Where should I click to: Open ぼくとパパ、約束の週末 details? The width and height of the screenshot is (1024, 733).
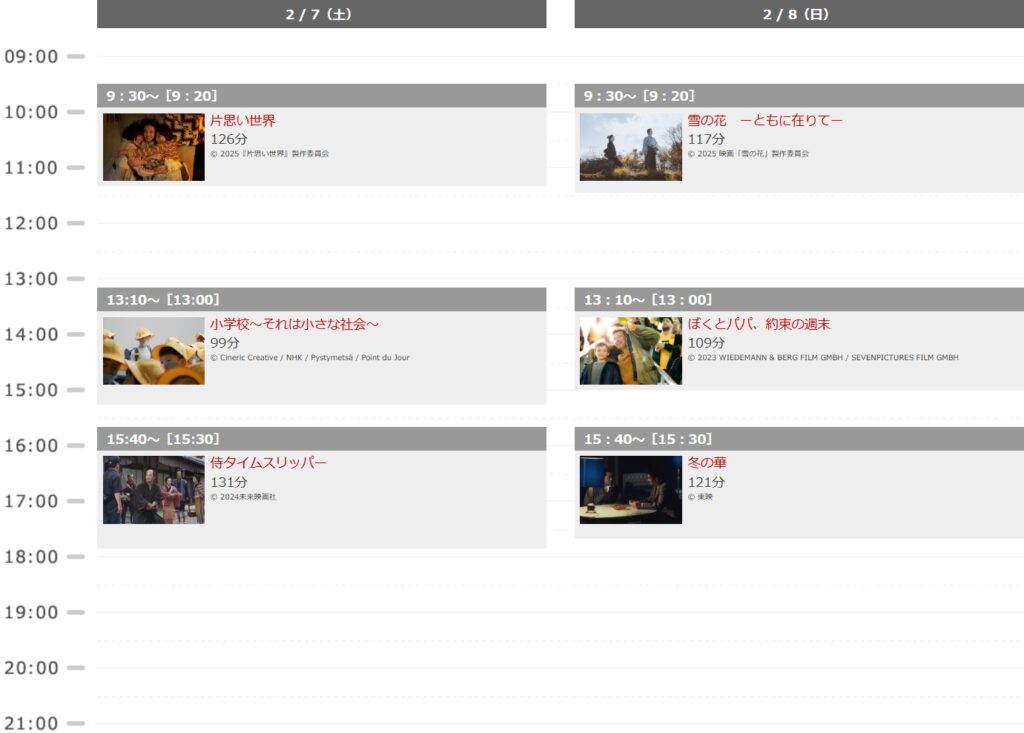[759, 325]
